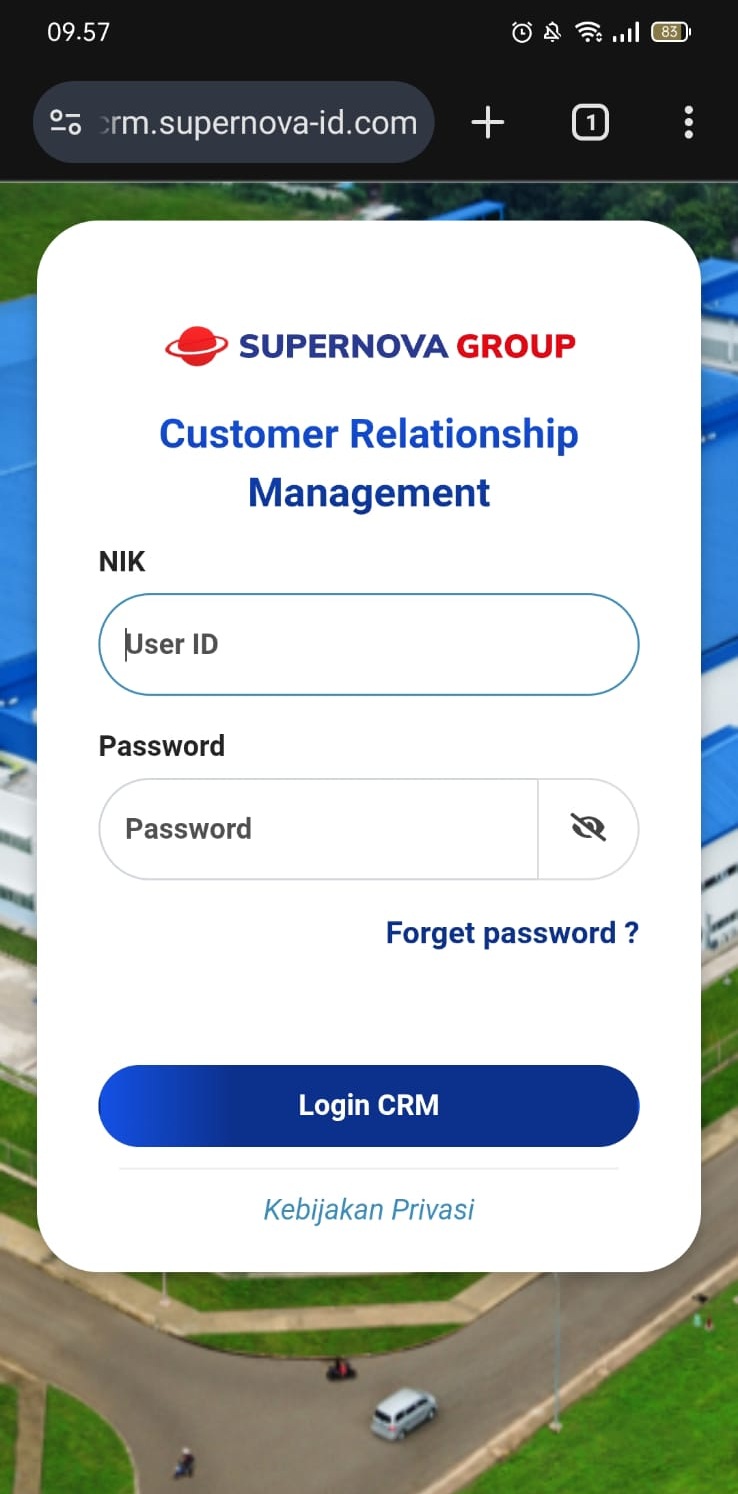Open the Forget password link

[x=512, y=933]
